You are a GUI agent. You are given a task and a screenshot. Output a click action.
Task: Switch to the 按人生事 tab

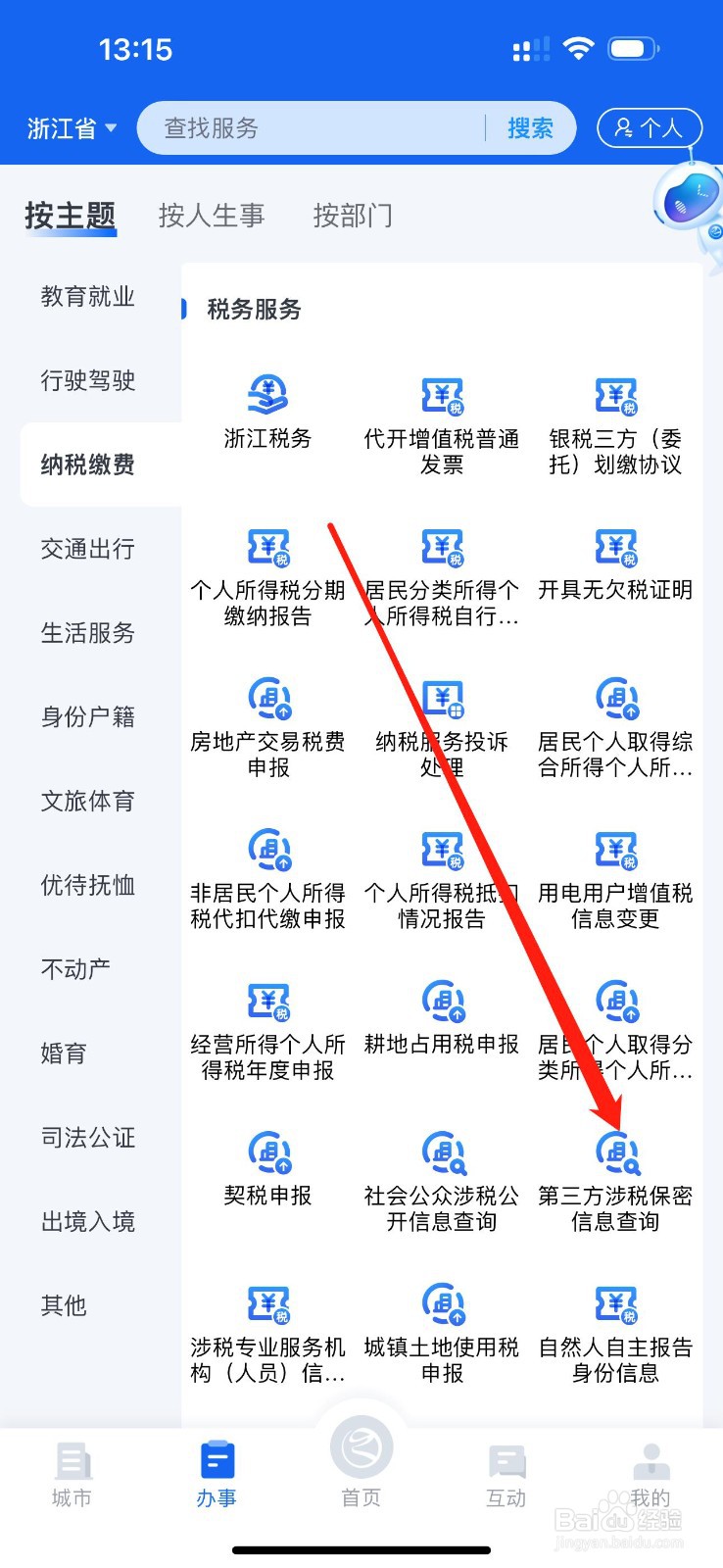click(x=213, y=215)
